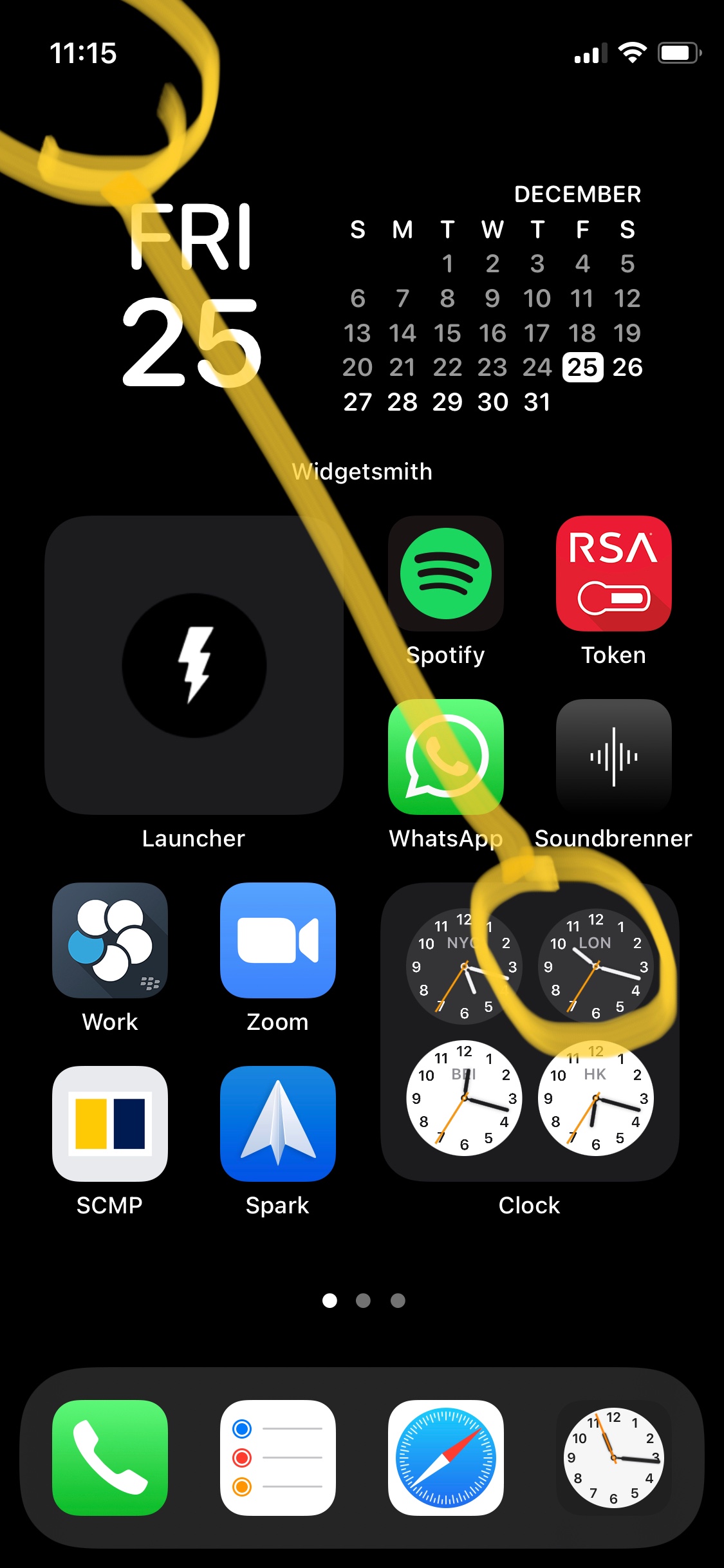Open the BlackBerry Work app

pyautogui.click(x=110, y=940)
